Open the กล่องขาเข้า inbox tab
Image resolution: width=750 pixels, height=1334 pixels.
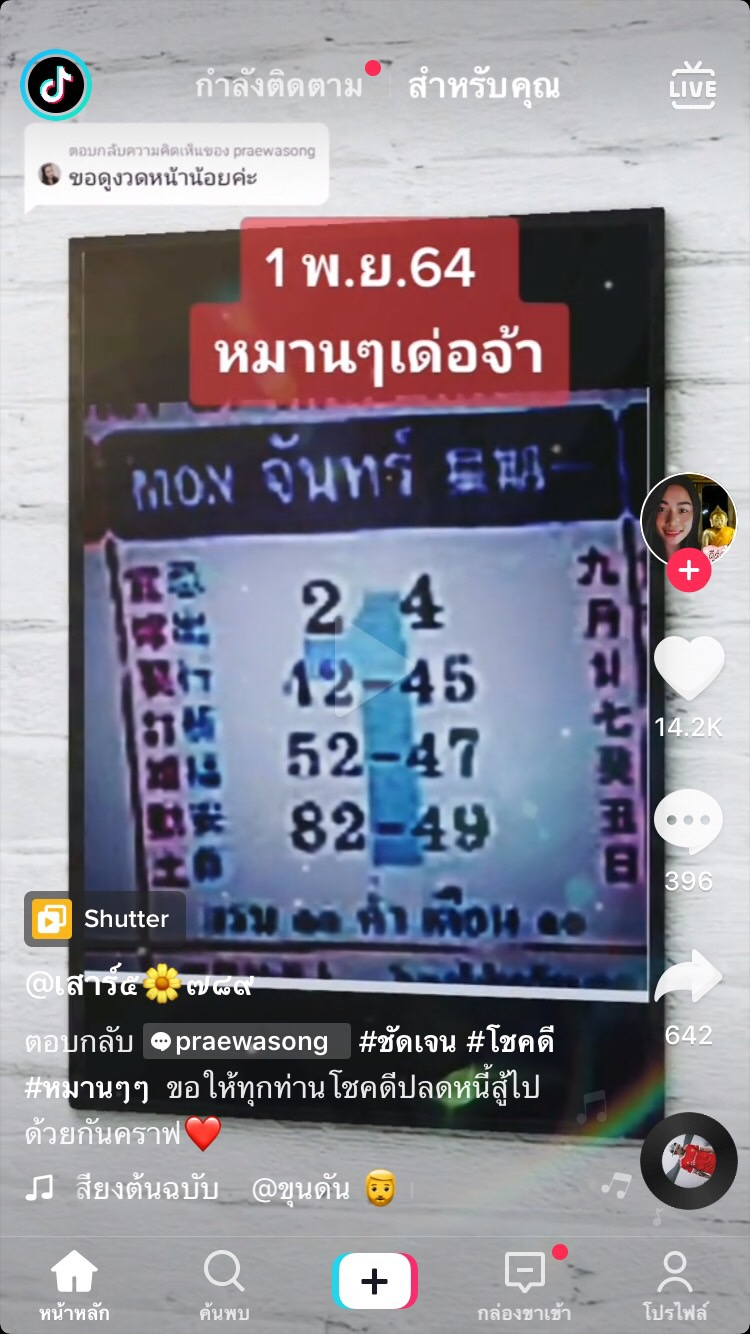(525, 1286)
